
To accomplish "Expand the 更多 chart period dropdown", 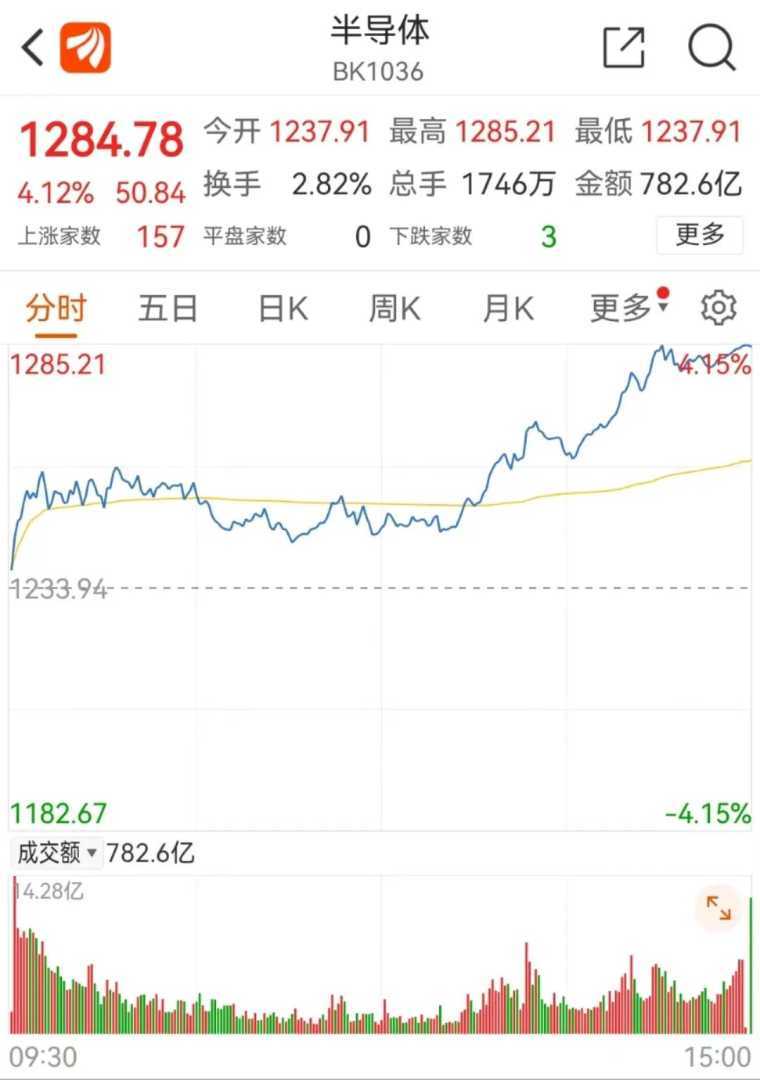I will [627, 309].
